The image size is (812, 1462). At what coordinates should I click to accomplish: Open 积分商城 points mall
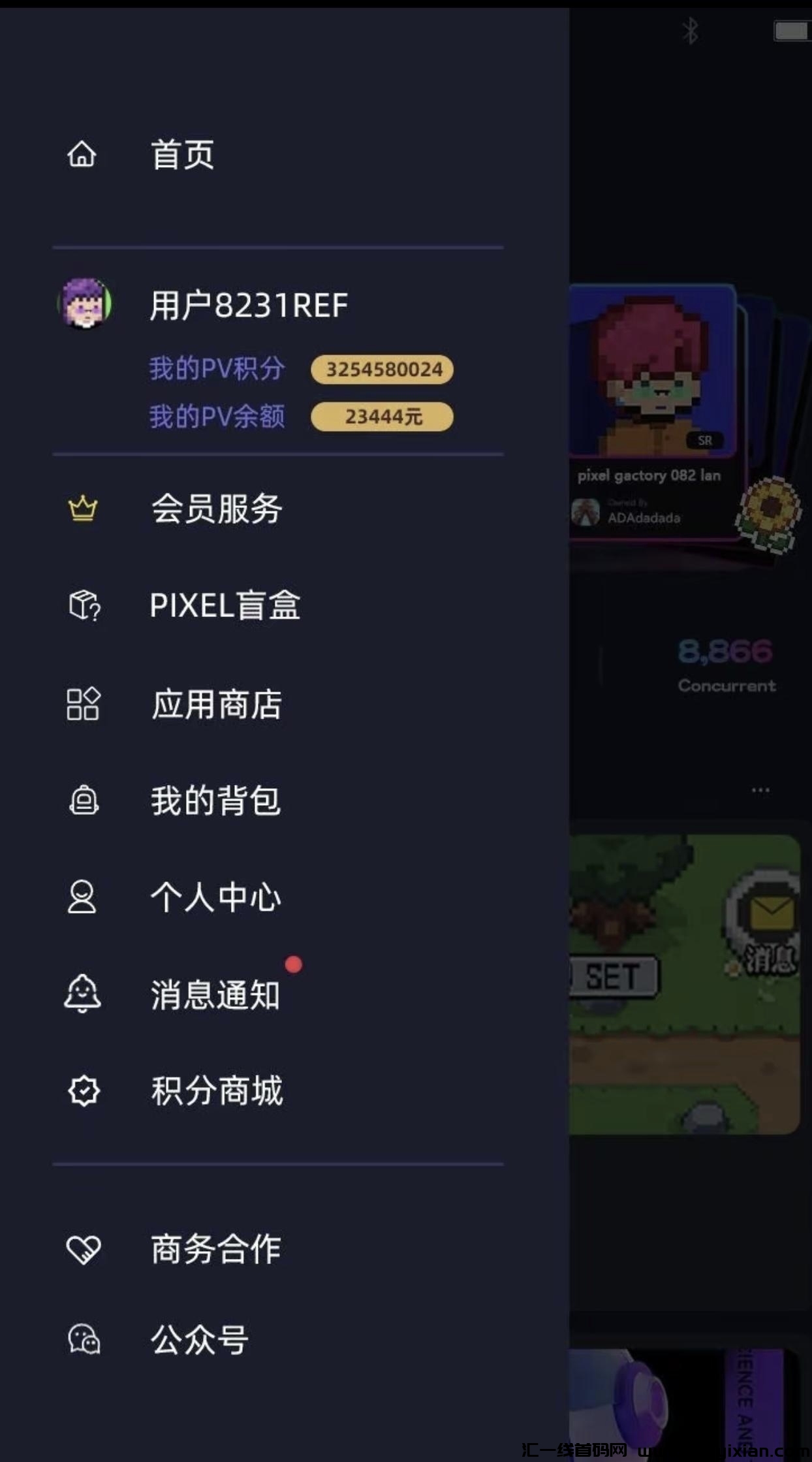click(x=217, y=1090)
